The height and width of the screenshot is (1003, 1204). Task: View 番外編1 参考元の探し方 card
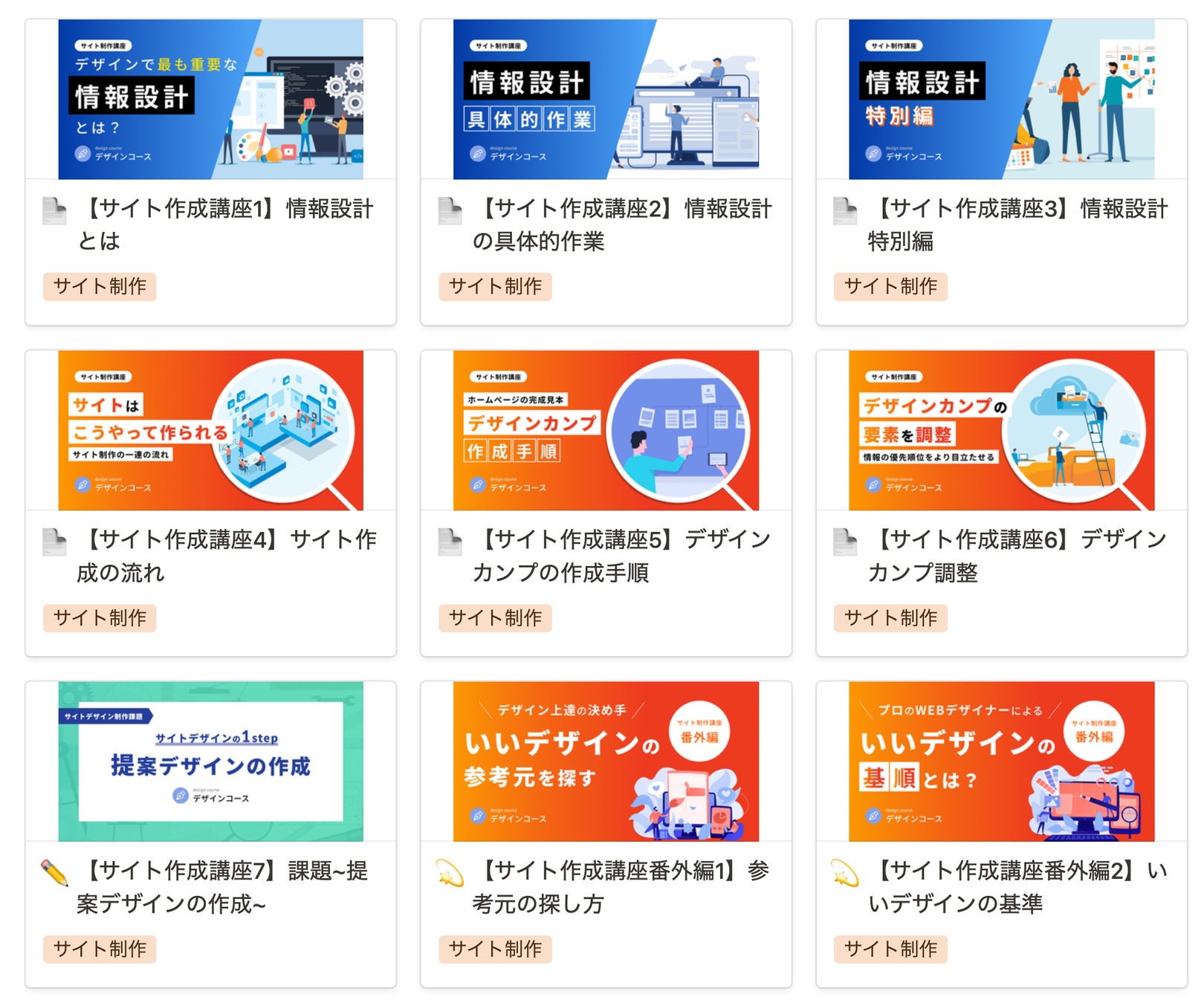(606, 887)
